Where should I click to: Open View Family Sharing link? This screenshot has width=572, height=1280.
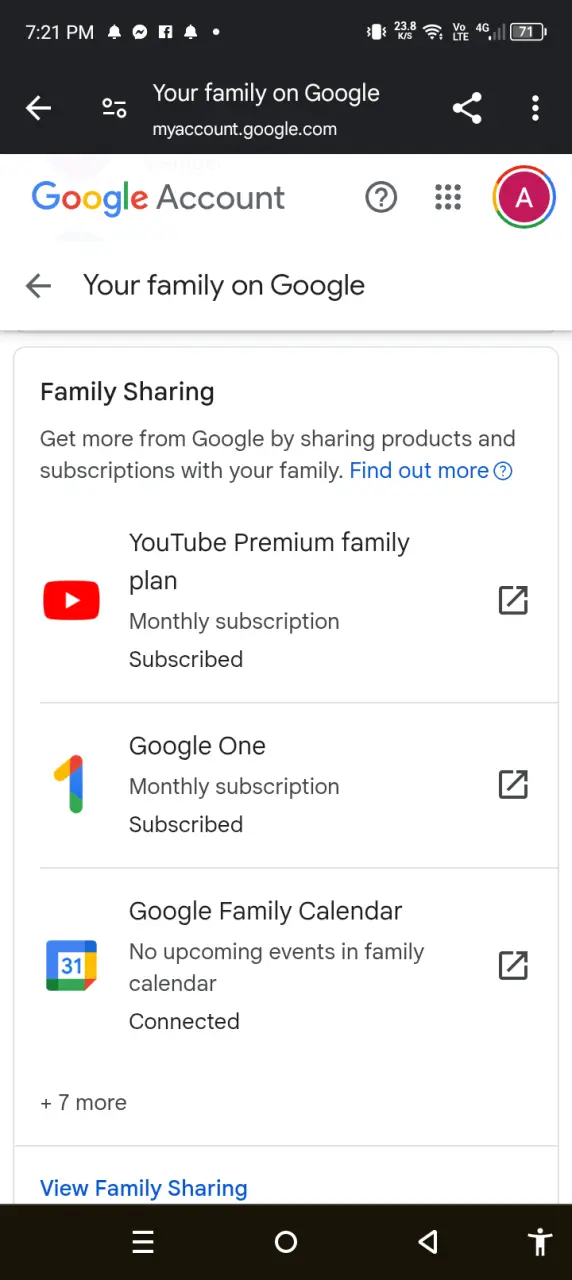point(143,1188)
